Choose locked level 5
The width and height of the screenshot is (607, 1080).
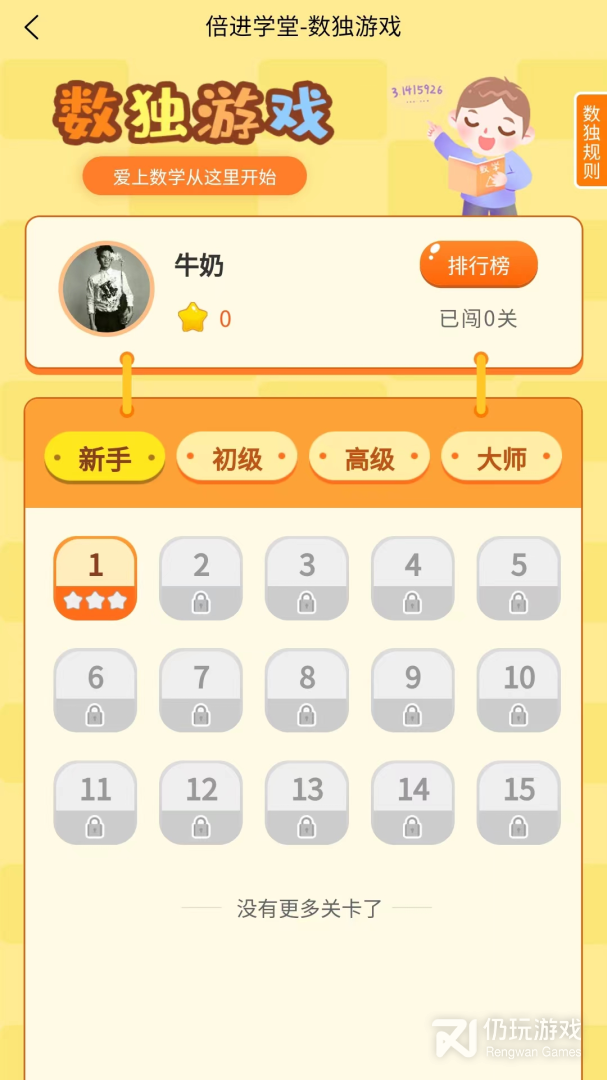[518, 578]
